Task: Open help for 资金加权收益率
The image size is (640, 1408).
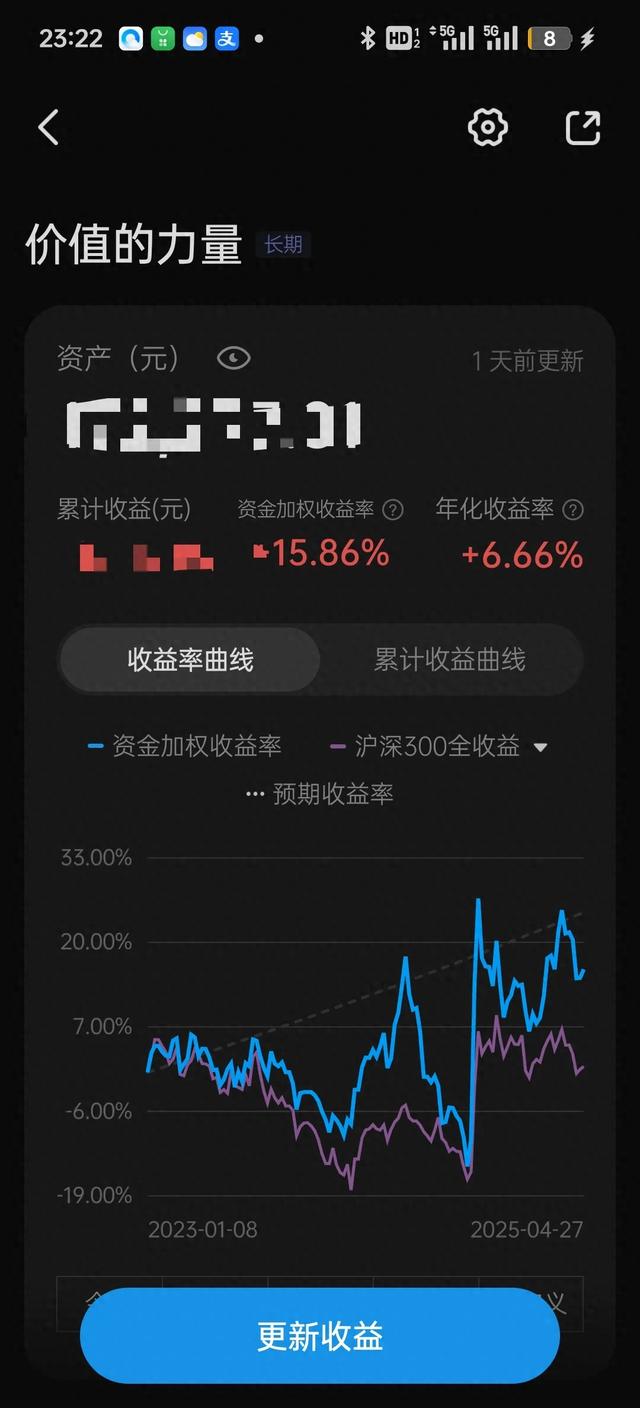Action: coord(393,510)
